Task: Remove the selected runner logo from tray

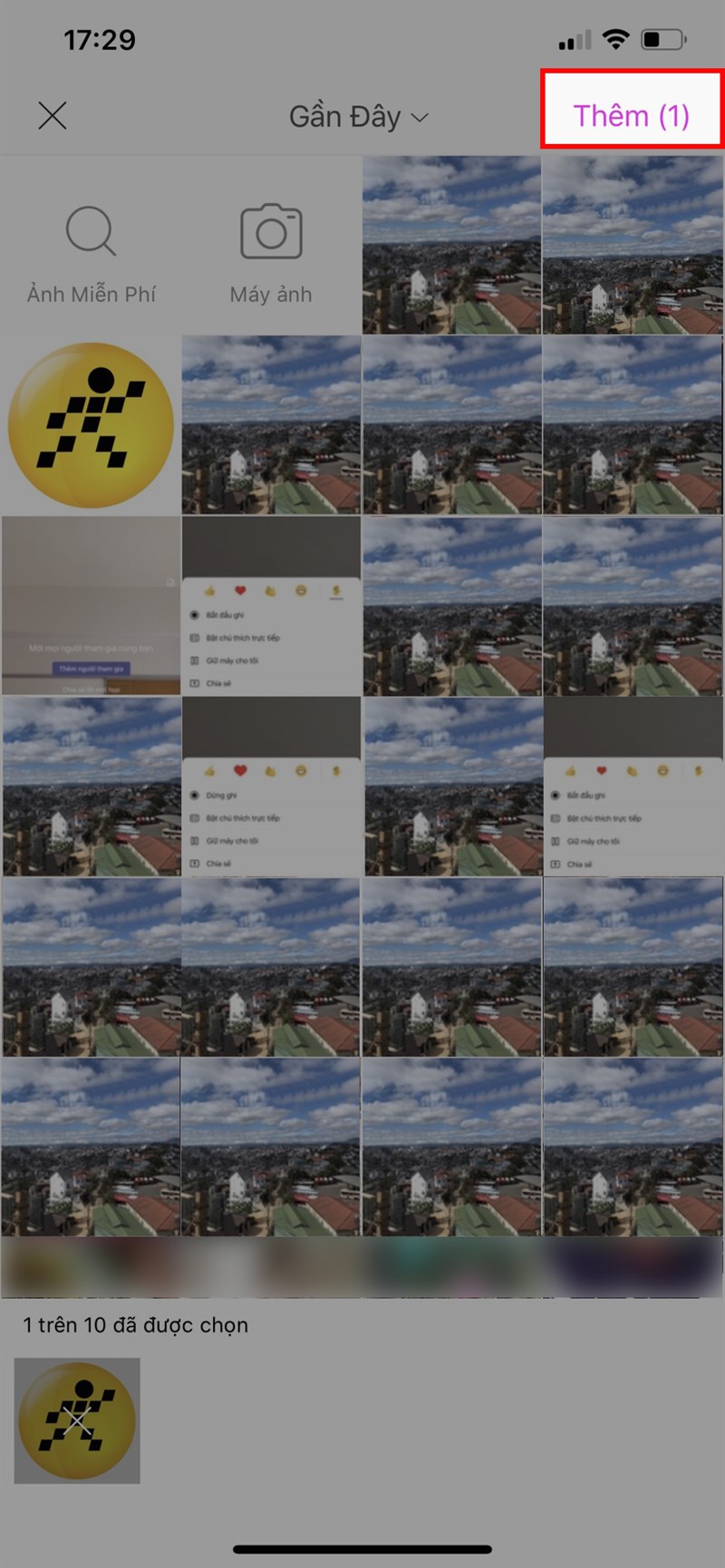Action: 77,1420
